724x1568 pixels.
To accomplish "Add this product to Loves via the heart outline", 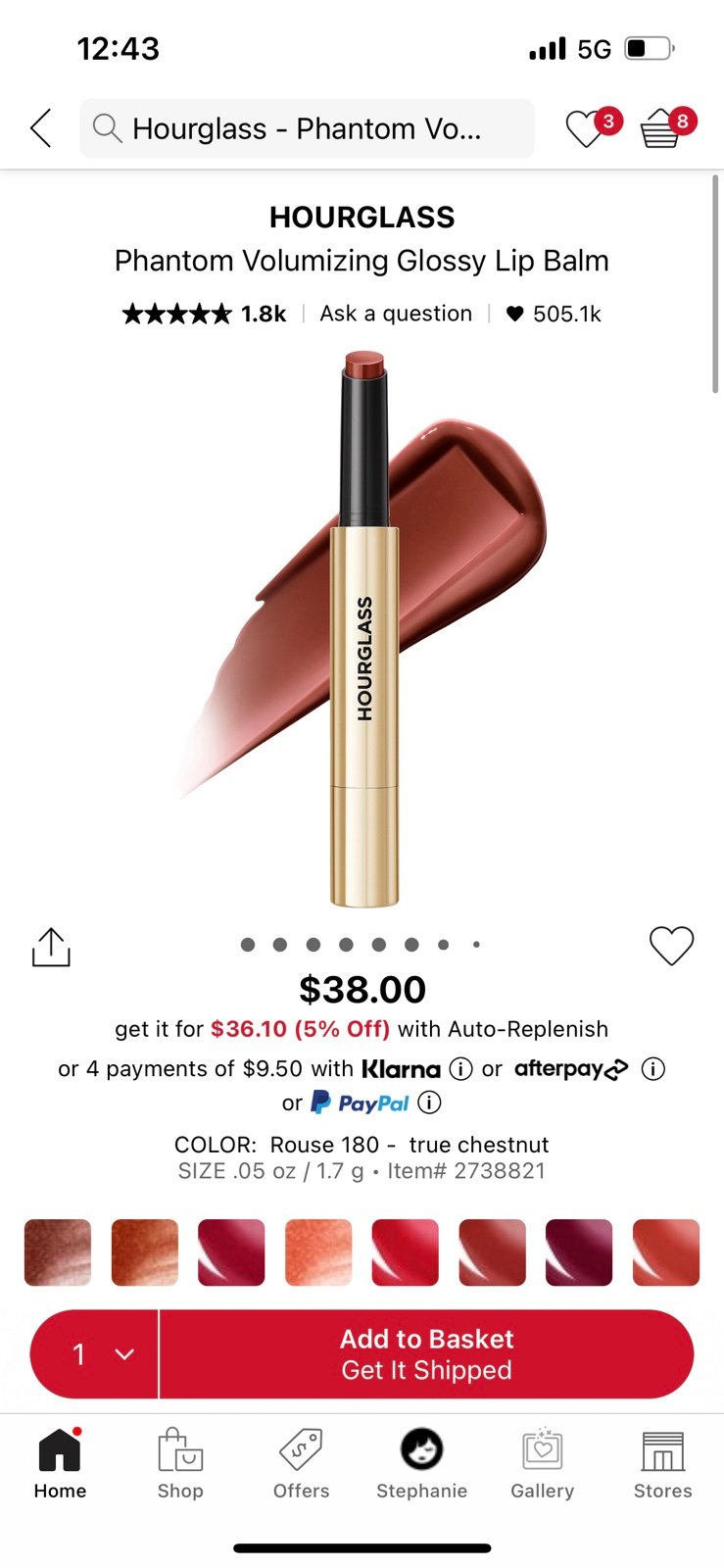I will pos(671,946).
